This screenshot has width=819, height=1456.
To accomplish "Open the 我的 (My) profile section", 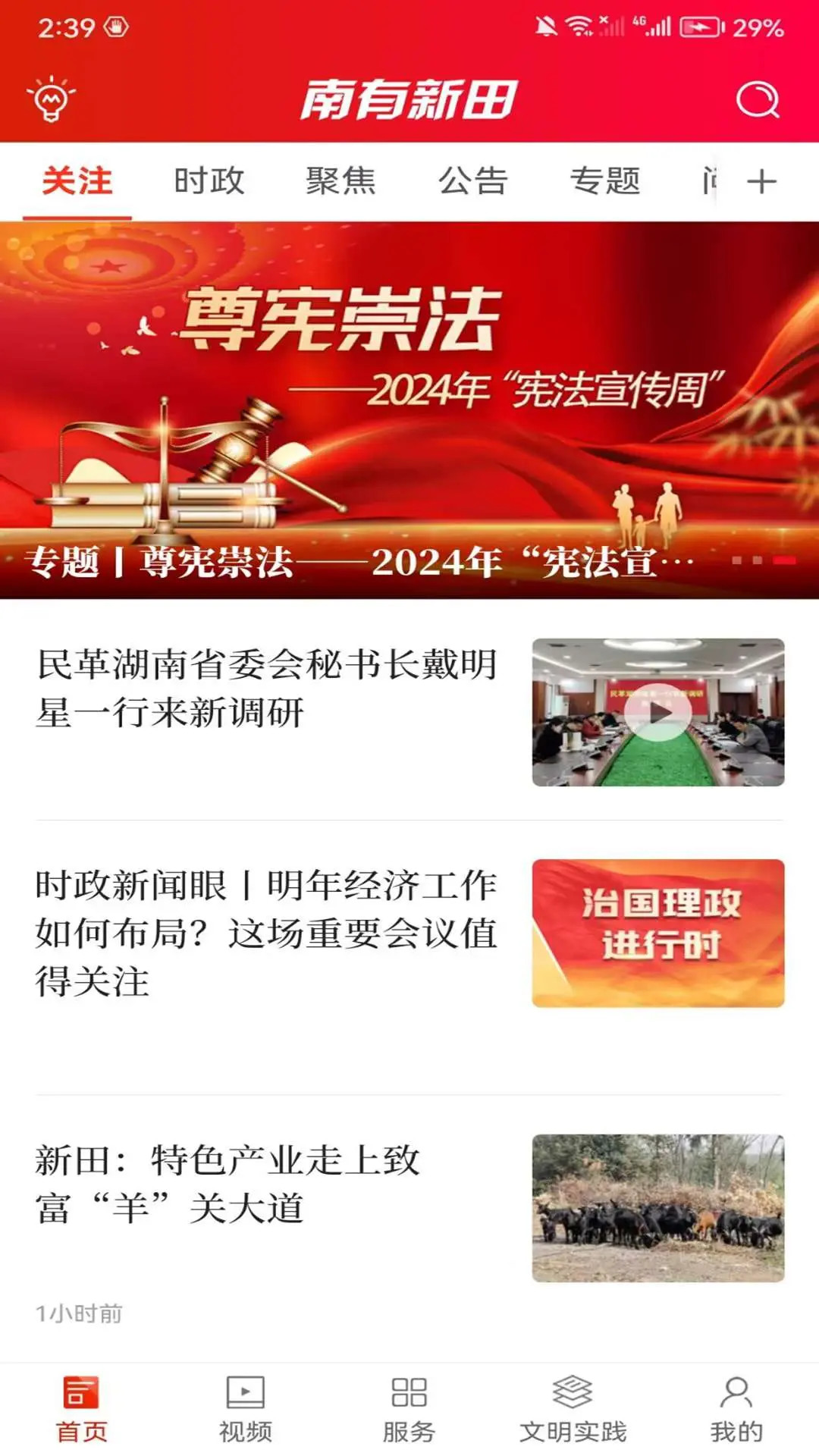I will pyautogui.click(x=735, y=1407).
